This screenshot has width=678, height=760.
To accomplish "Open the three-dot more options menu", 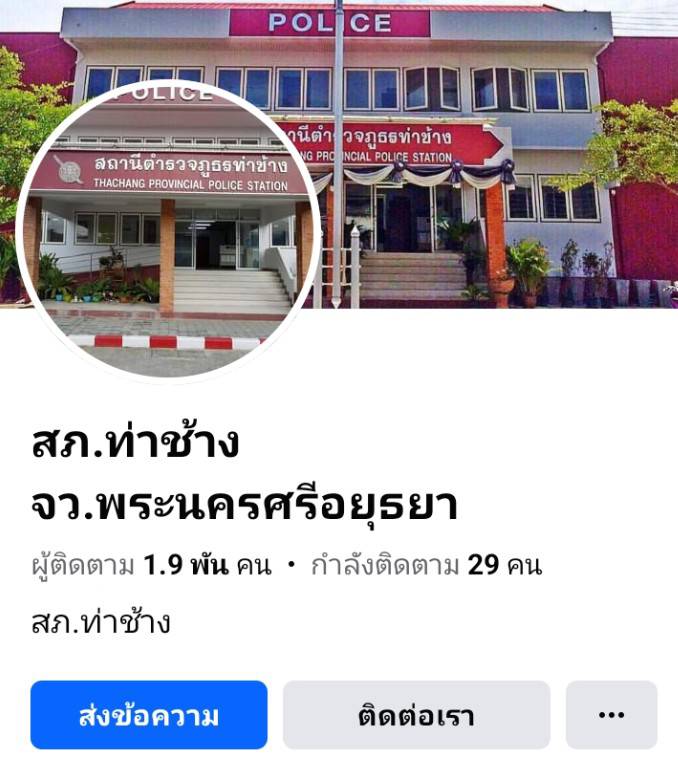I will pos(611,715).
